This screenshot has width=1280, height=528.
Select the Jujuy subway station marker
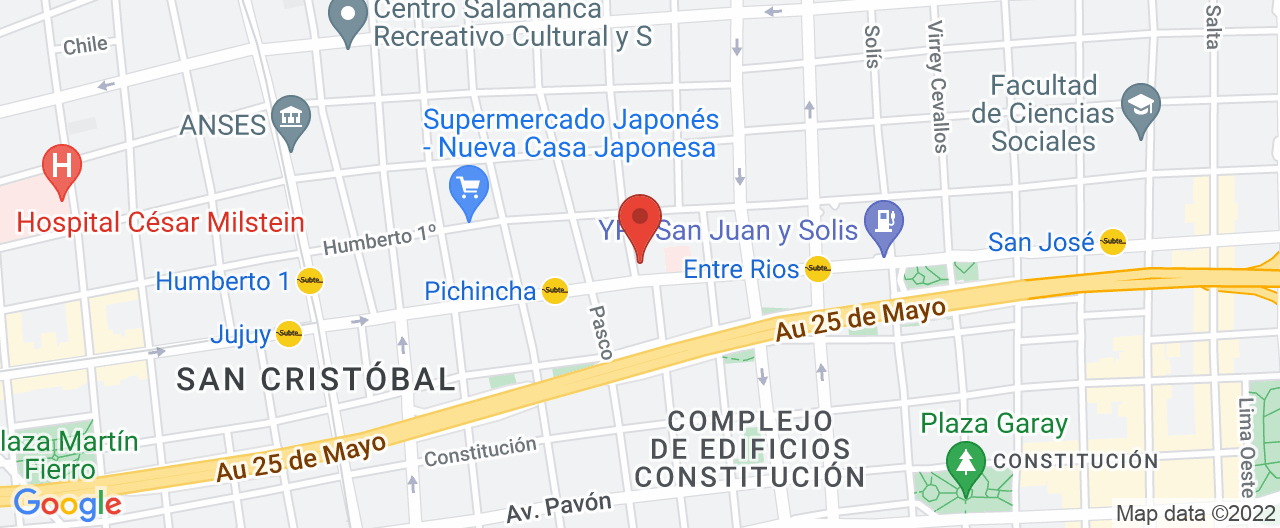click(x=289, y=333)
